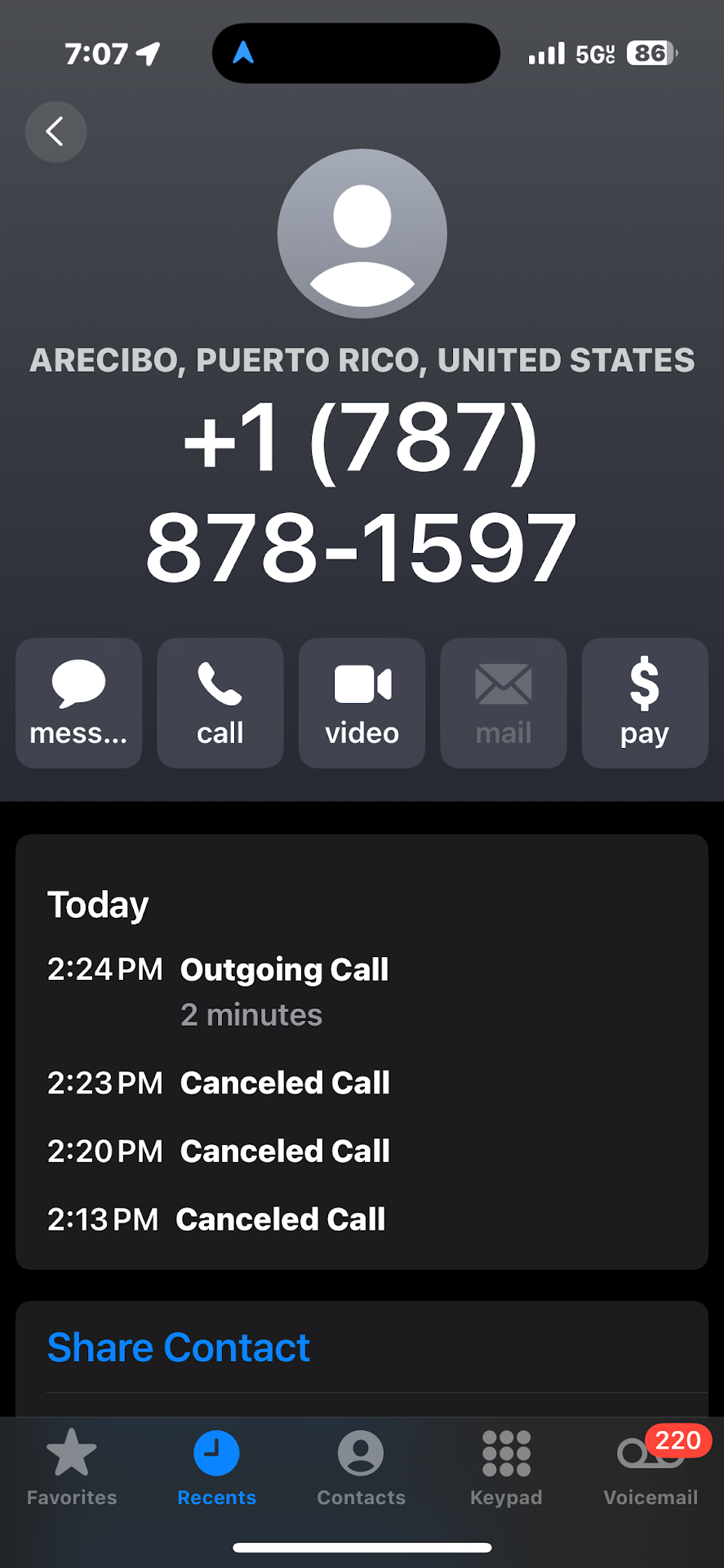The height and width of the screenshot is (1568, 724).
Task: Start a video call
Action: (x=362, y=703)
